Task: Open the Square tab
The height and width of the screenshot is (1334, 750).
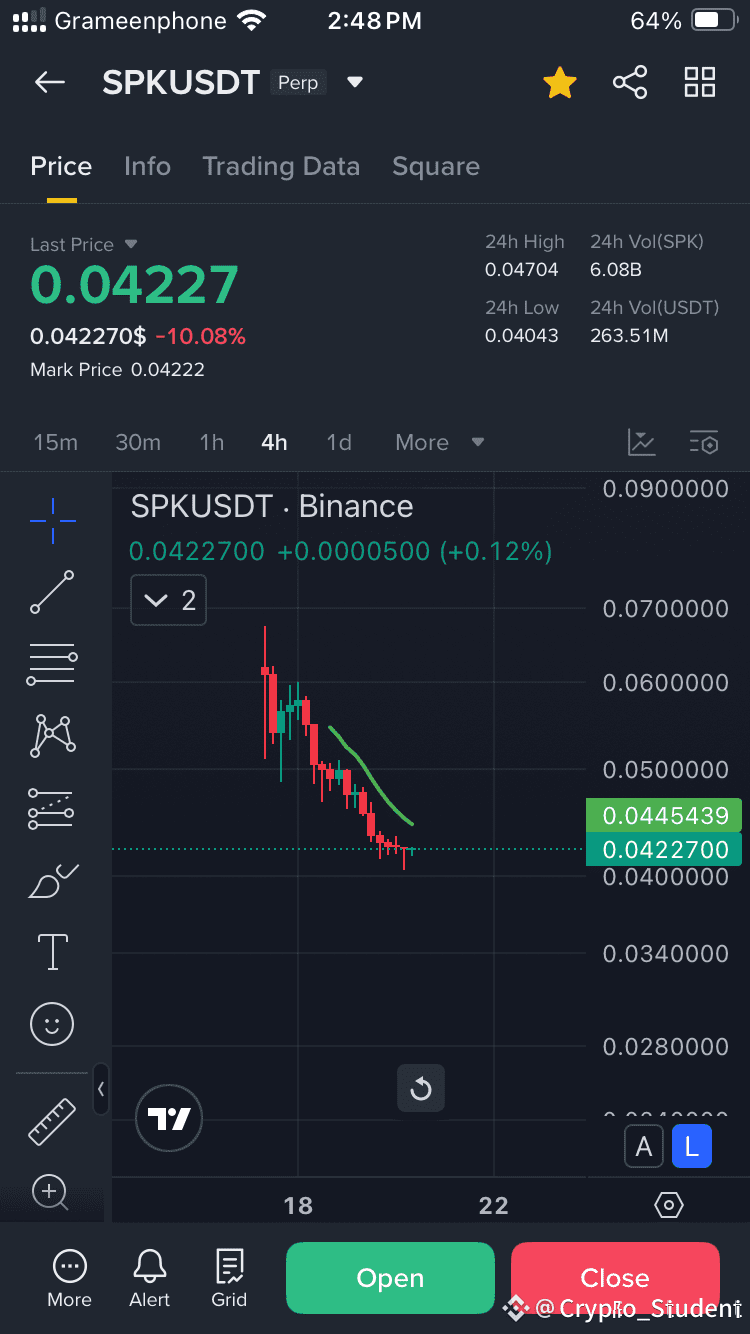Action: (x=436, y=166)
